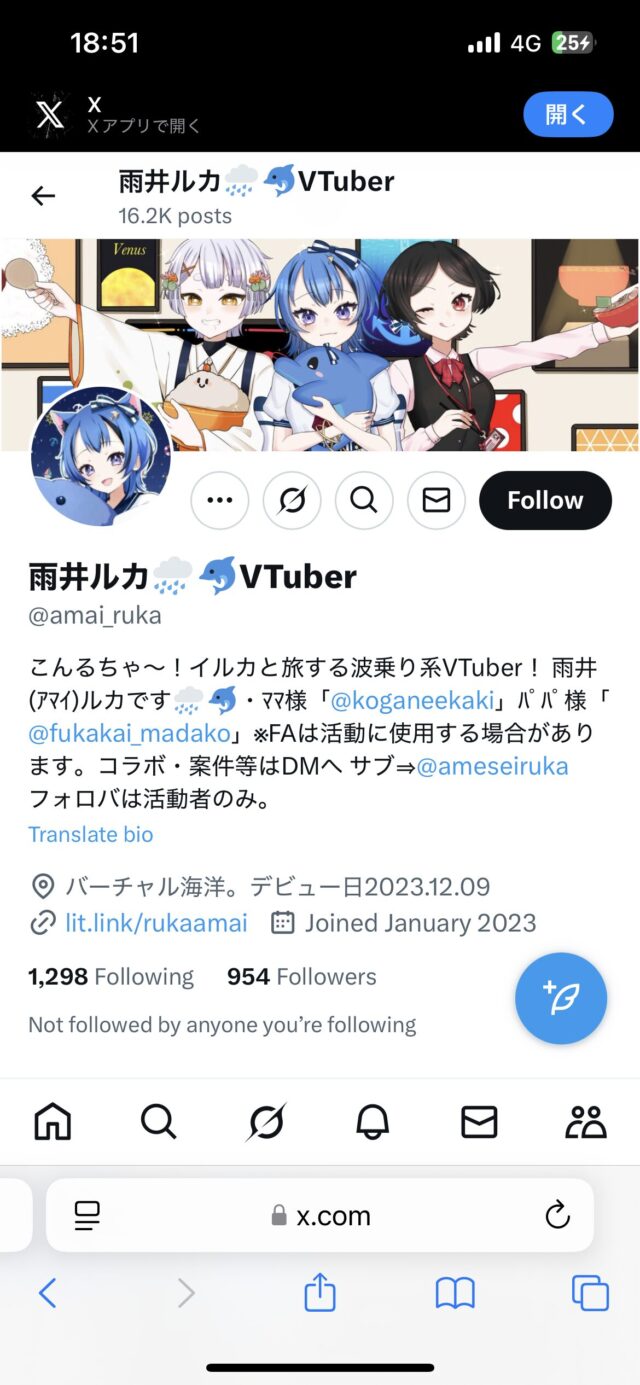View the 954 Followers list

pyautogui.click(x=301, y=976)
